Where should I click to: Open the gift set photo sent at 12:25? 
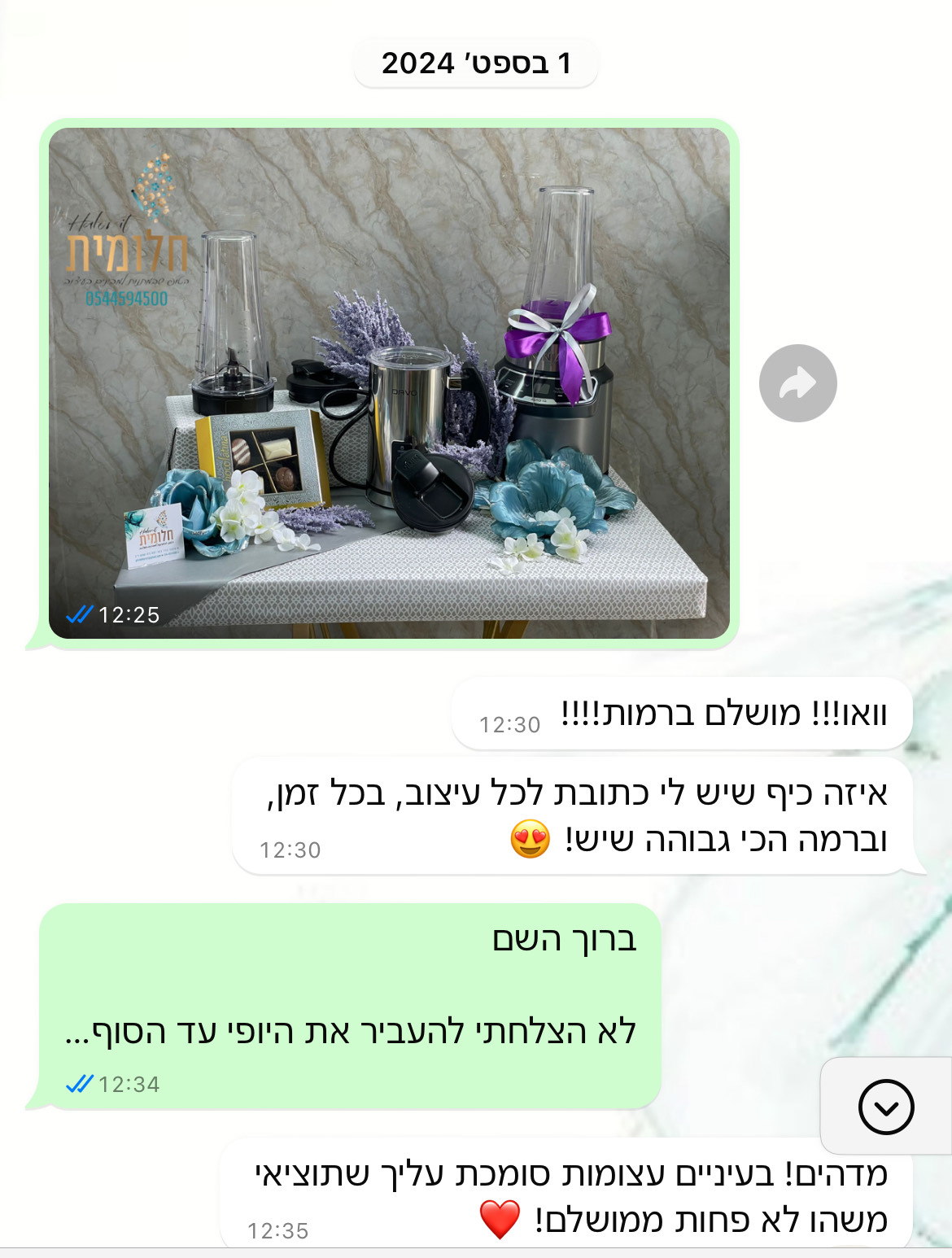(x=389, y=382)
